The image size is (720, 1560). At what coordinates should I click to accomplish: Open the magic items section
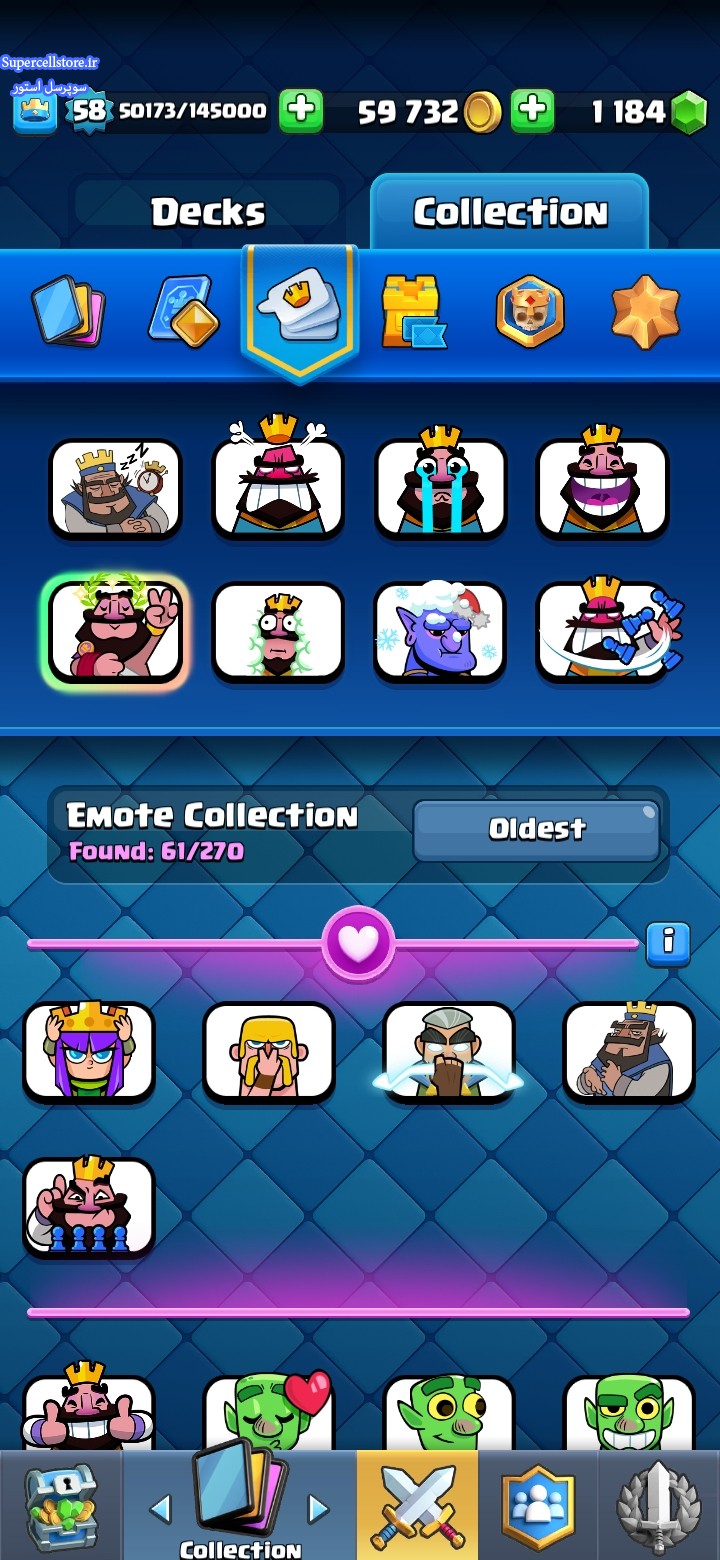(x=183, y=311)
